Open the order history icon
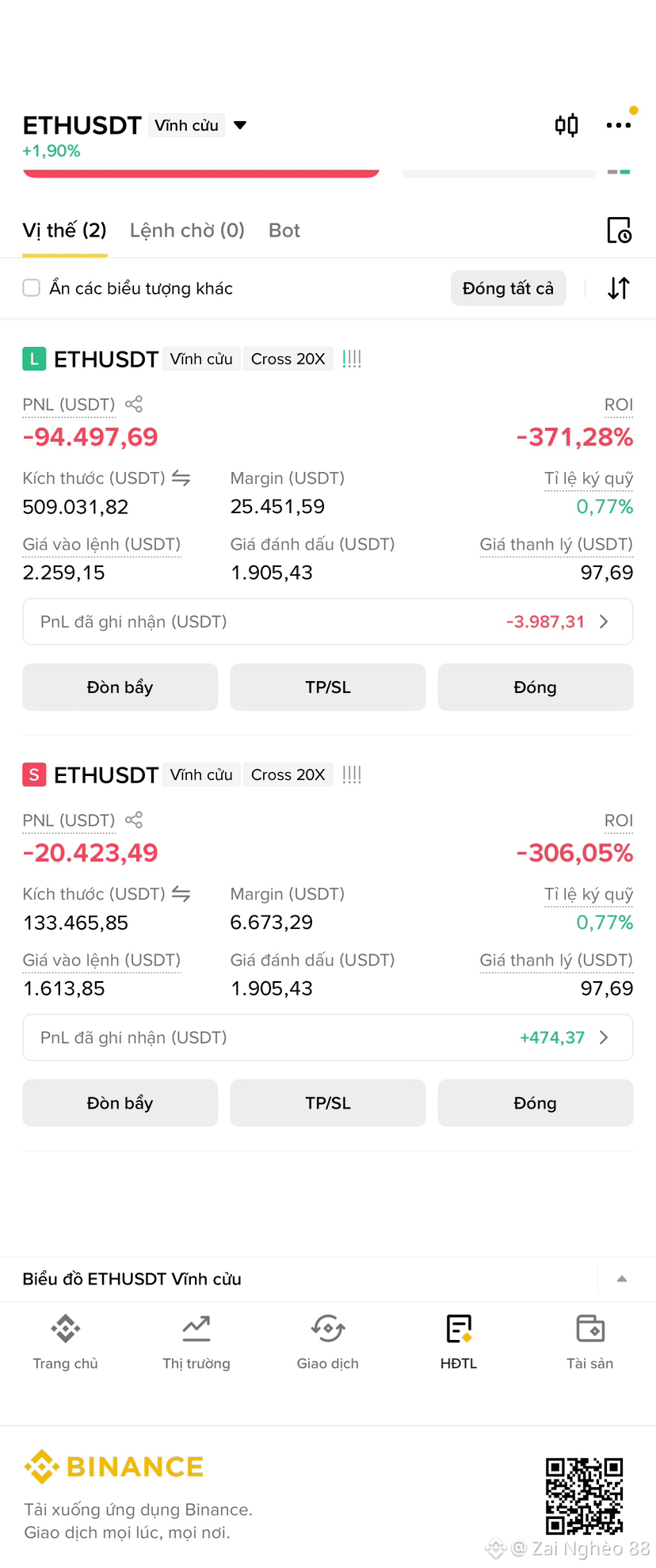 tap(619, 230)
